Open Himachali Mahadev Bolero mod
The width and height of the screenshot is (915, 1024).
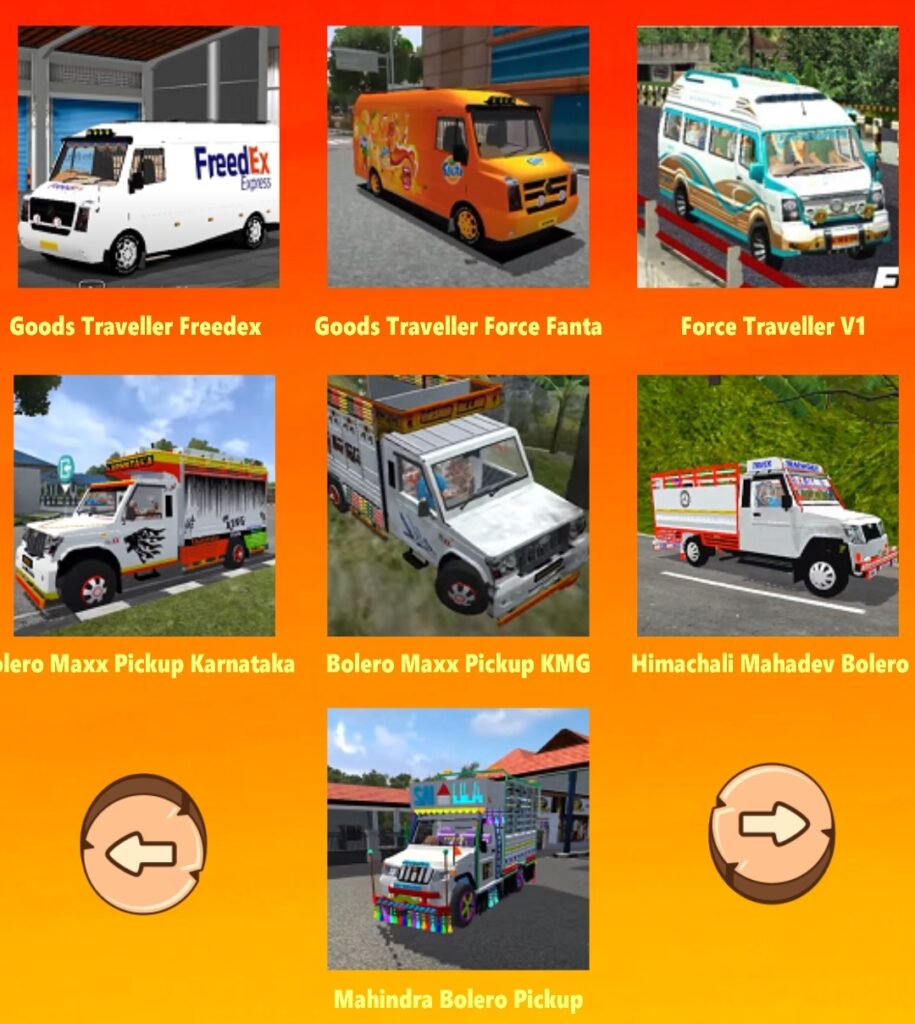point(768,505)
